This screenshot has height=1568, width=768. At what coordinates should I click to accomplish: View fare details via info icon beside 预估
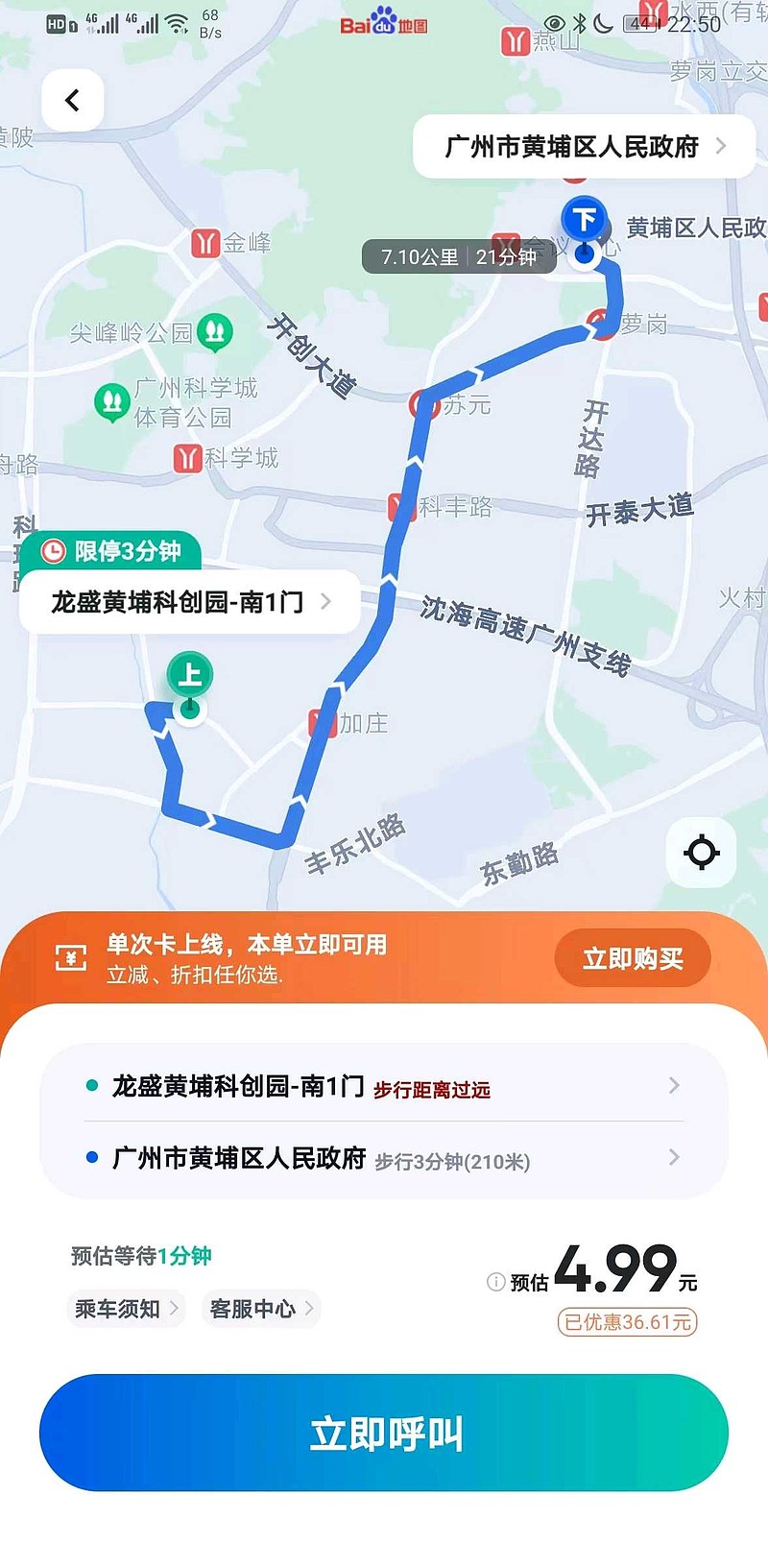coord(495,1282)
